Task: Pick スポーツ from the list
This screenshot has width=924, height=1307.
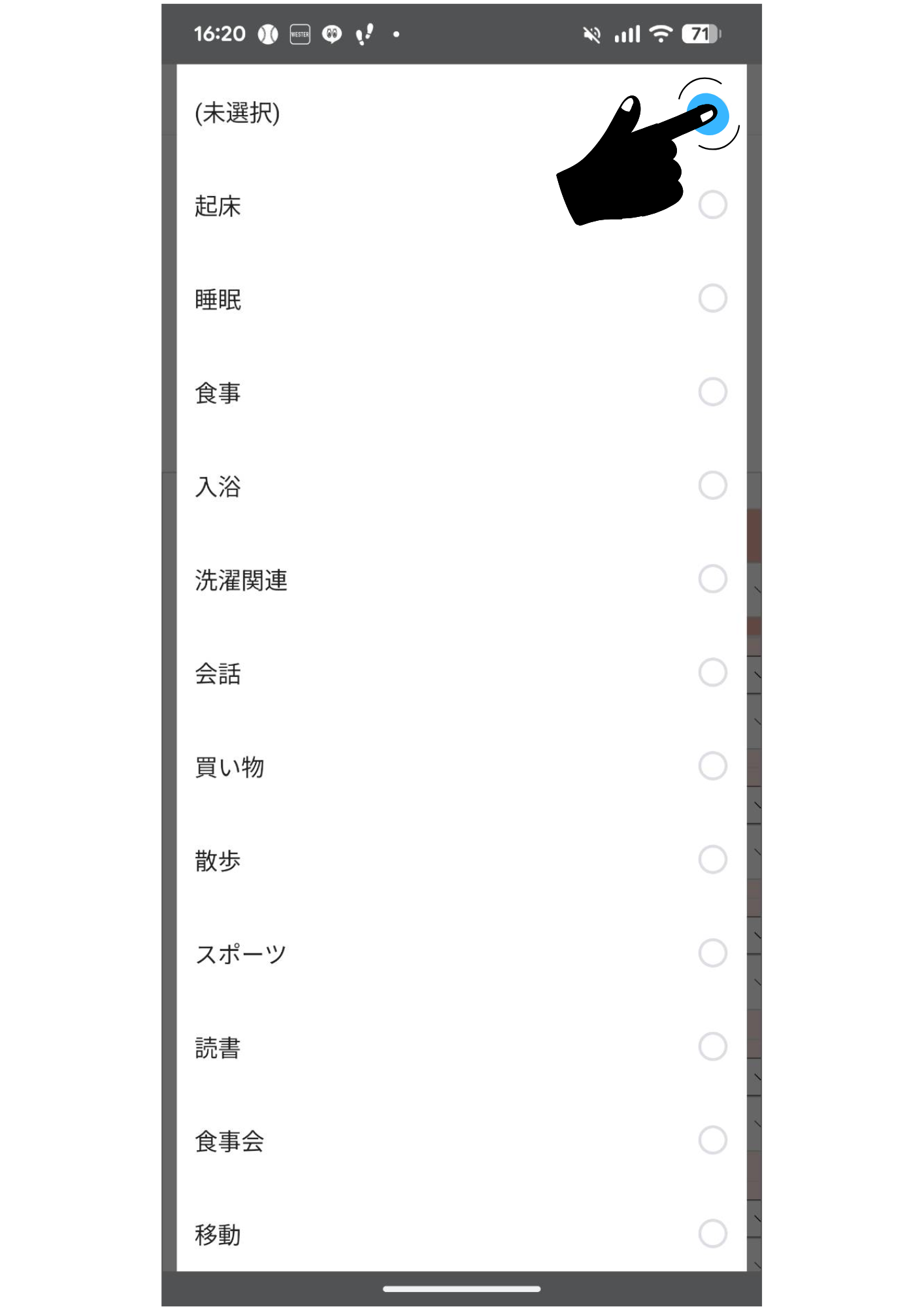Action: 712,953
